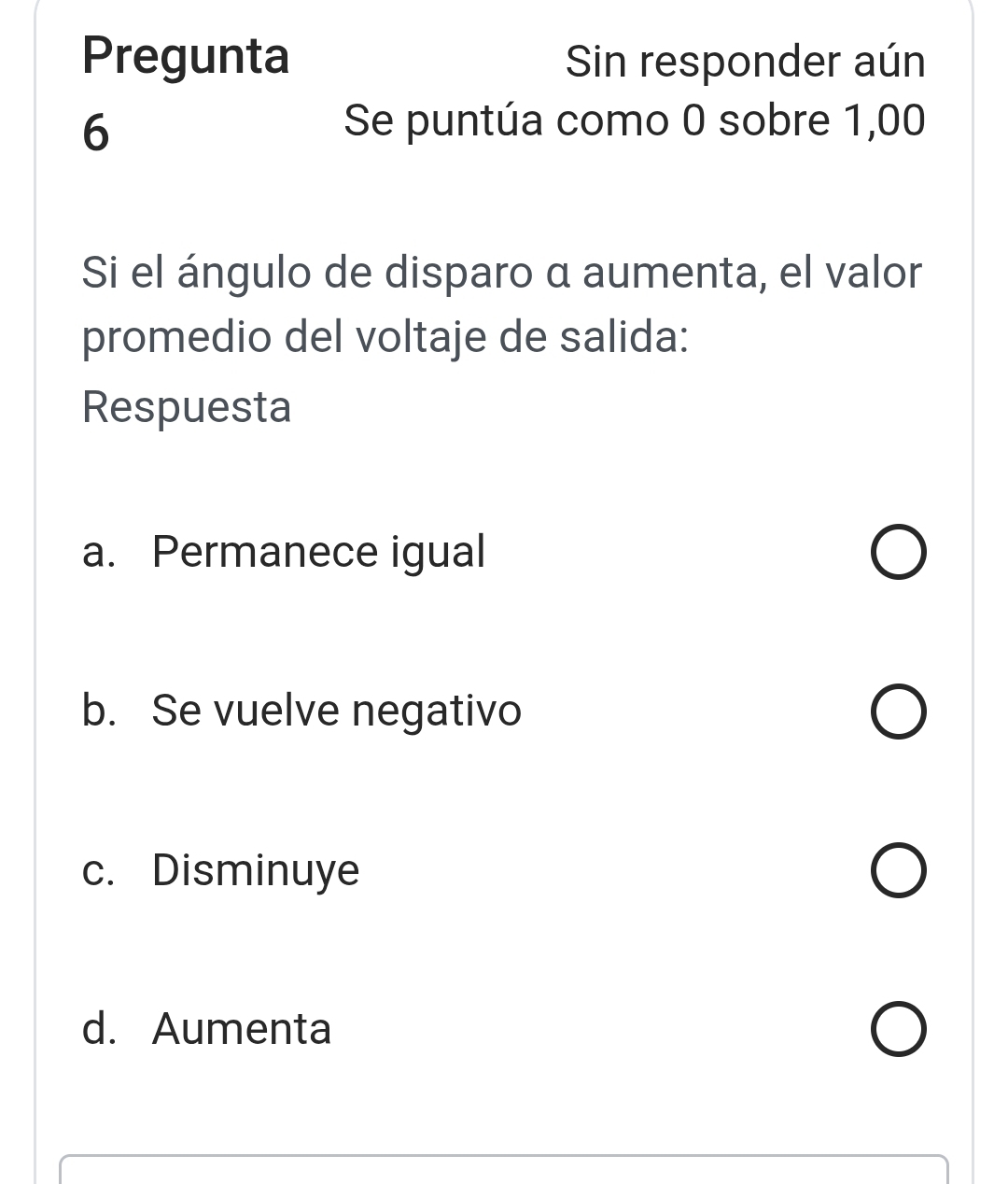The image size is (1008, 1184).
Task: Click the option letter "b."
Action: [x=96, y=712]
